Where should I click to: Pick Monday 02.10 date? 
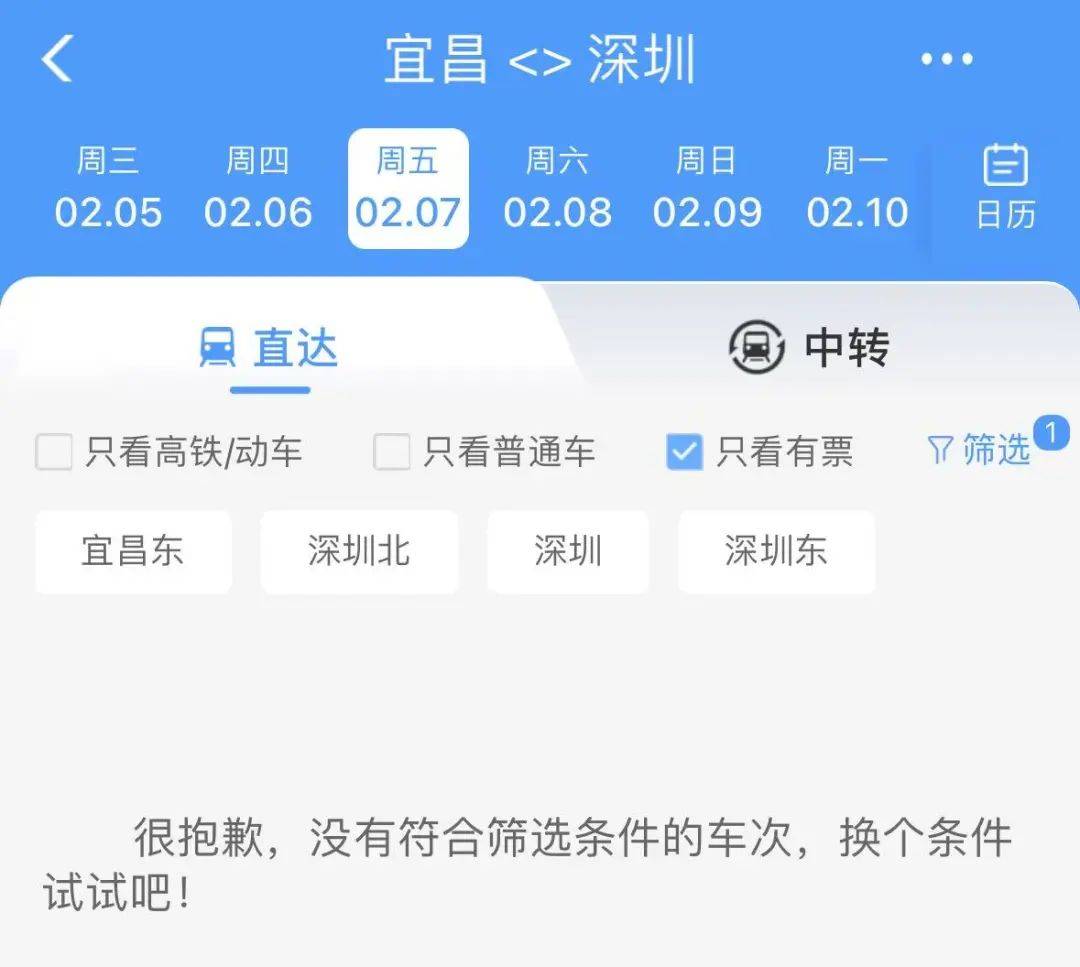pos(857,189)
